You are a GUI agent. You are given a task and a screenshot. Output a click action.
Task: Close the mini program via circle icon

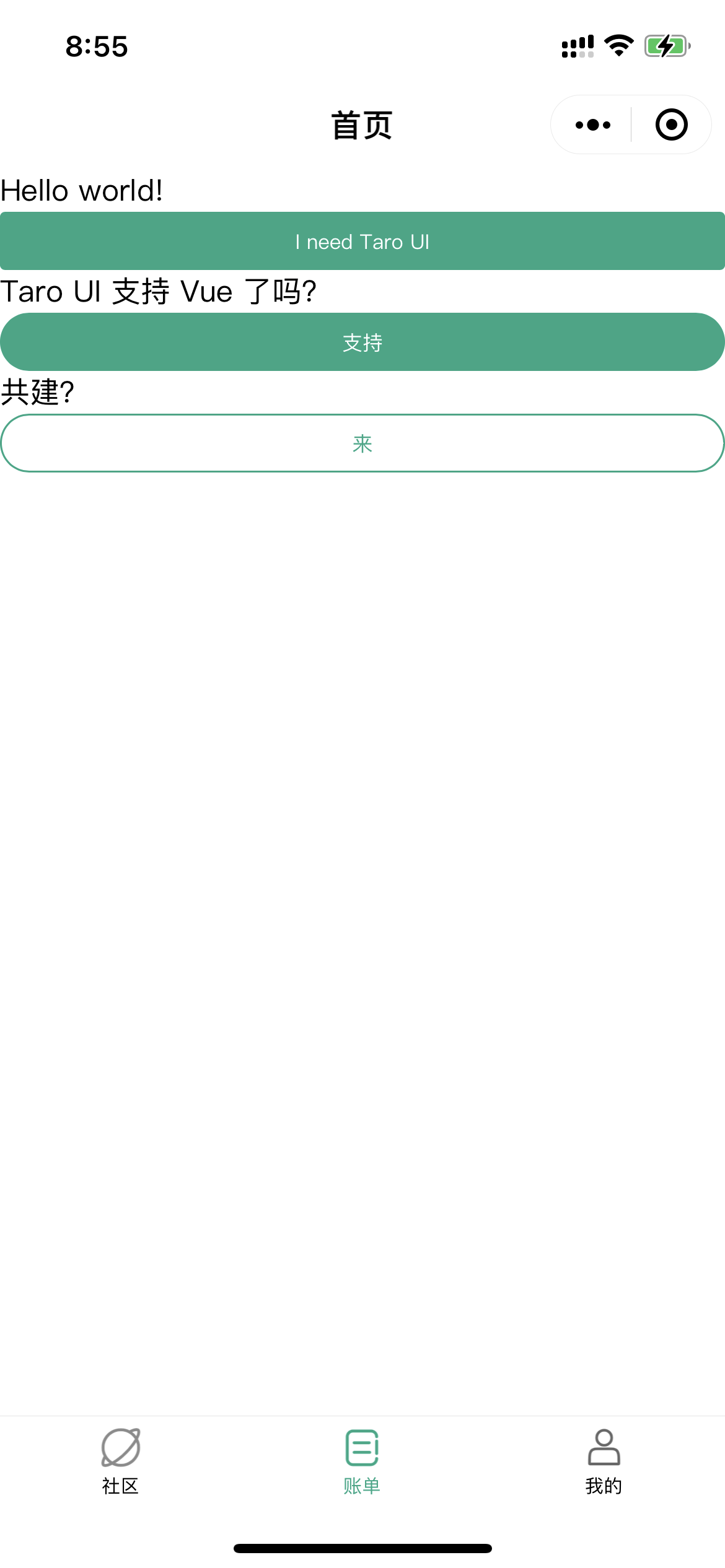coord(671,125)
